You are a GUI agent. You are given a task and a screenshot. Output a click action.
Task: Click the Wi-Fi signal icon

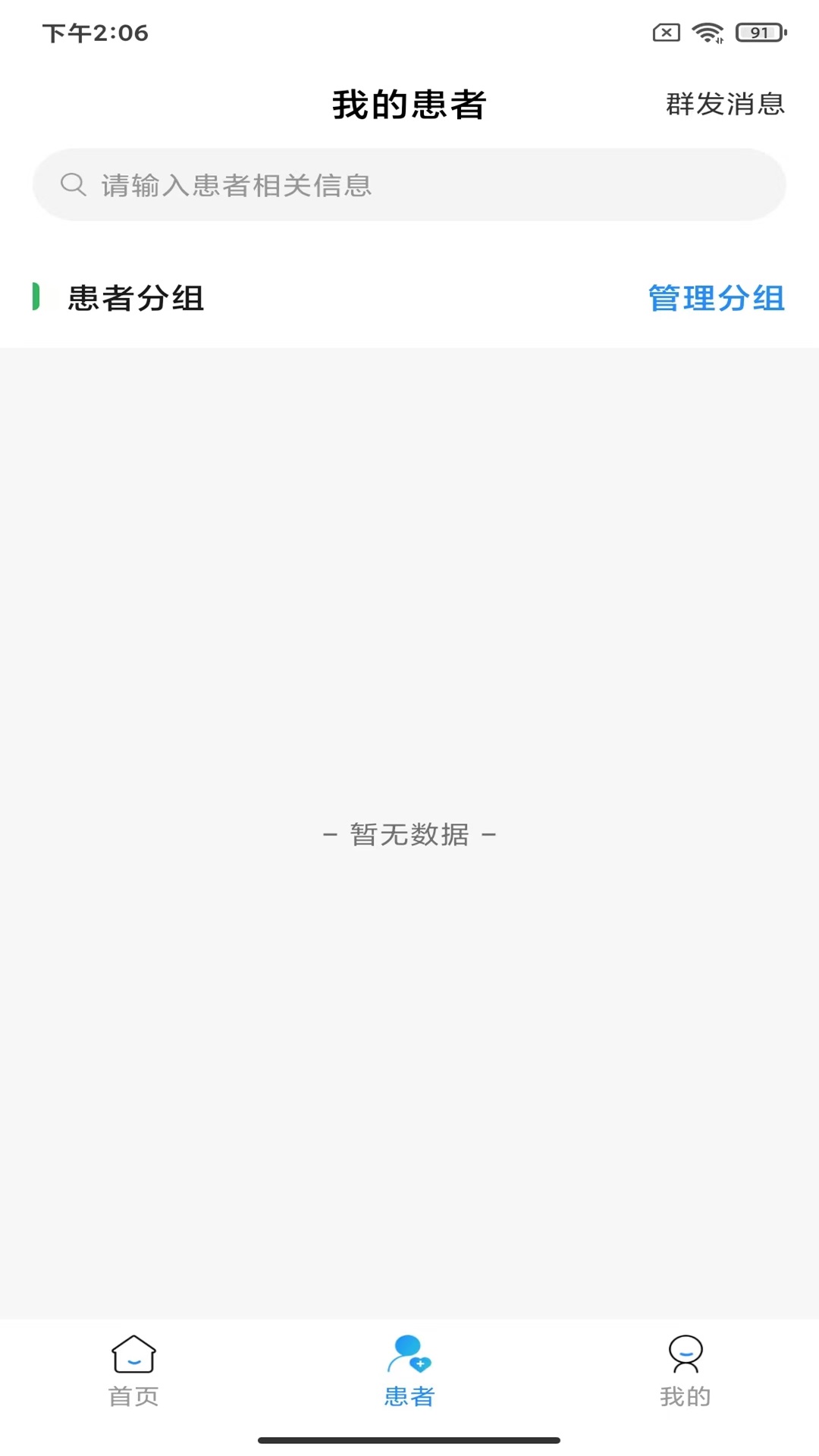pyautogui.click(x=707, y=33)
